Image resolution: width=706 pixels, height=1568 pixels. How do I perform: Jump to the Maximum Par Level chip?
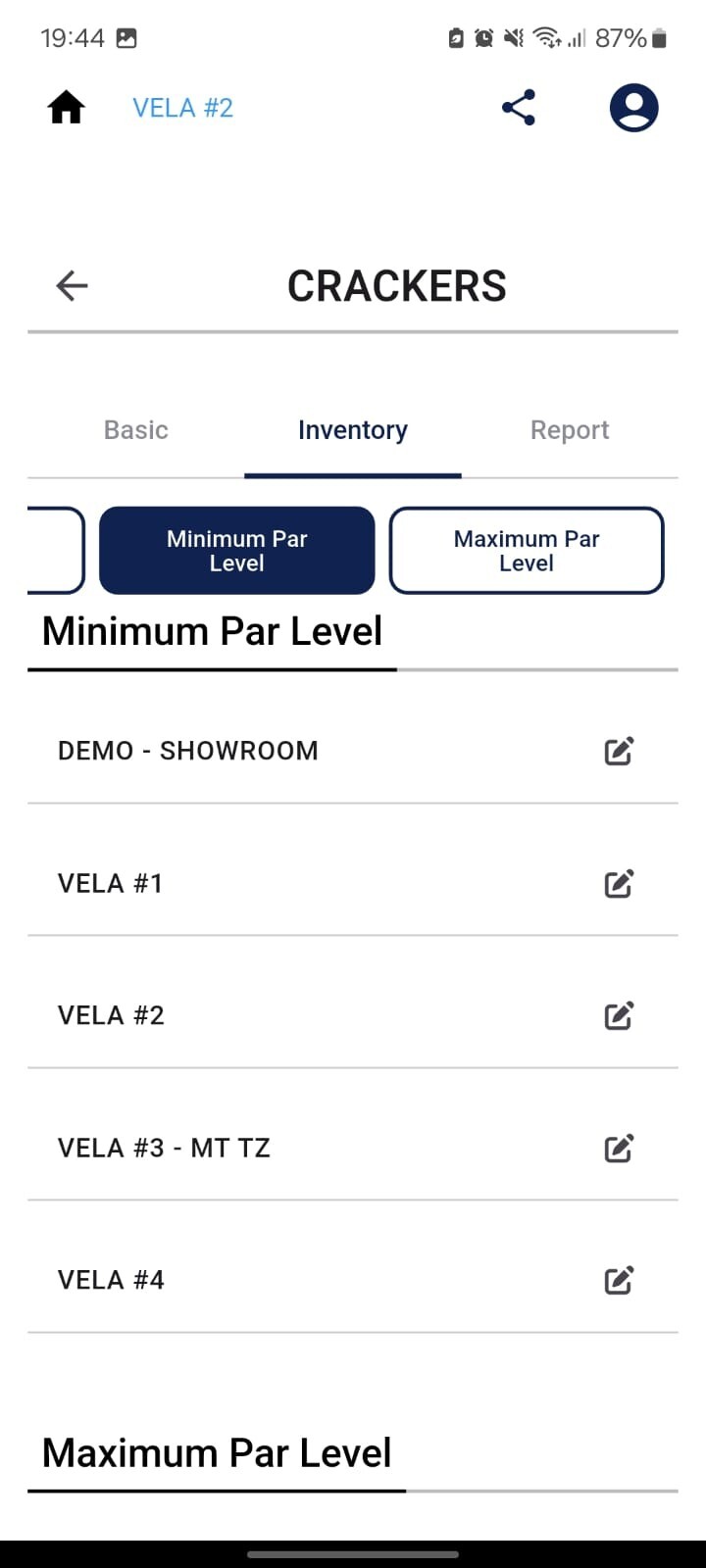click(x=527, y=551)
